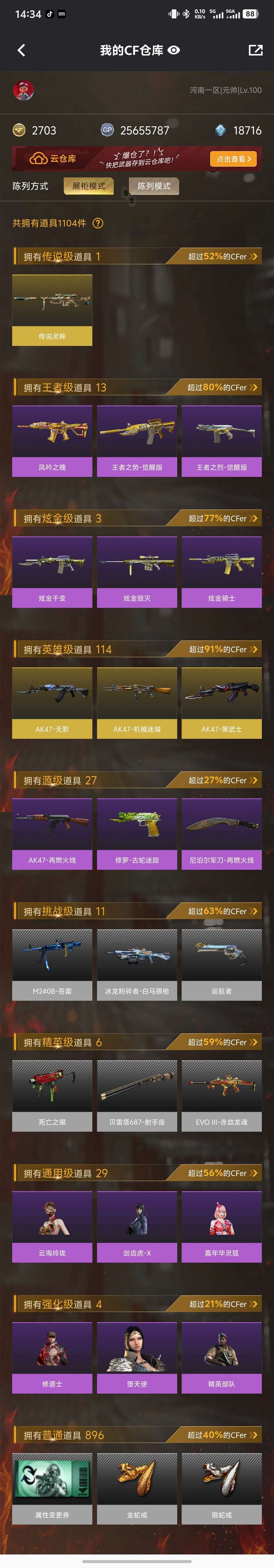Expand the 英雄级道具 114 section
Viewport: 274px width, 1568px height.
[x=253, y=649]
